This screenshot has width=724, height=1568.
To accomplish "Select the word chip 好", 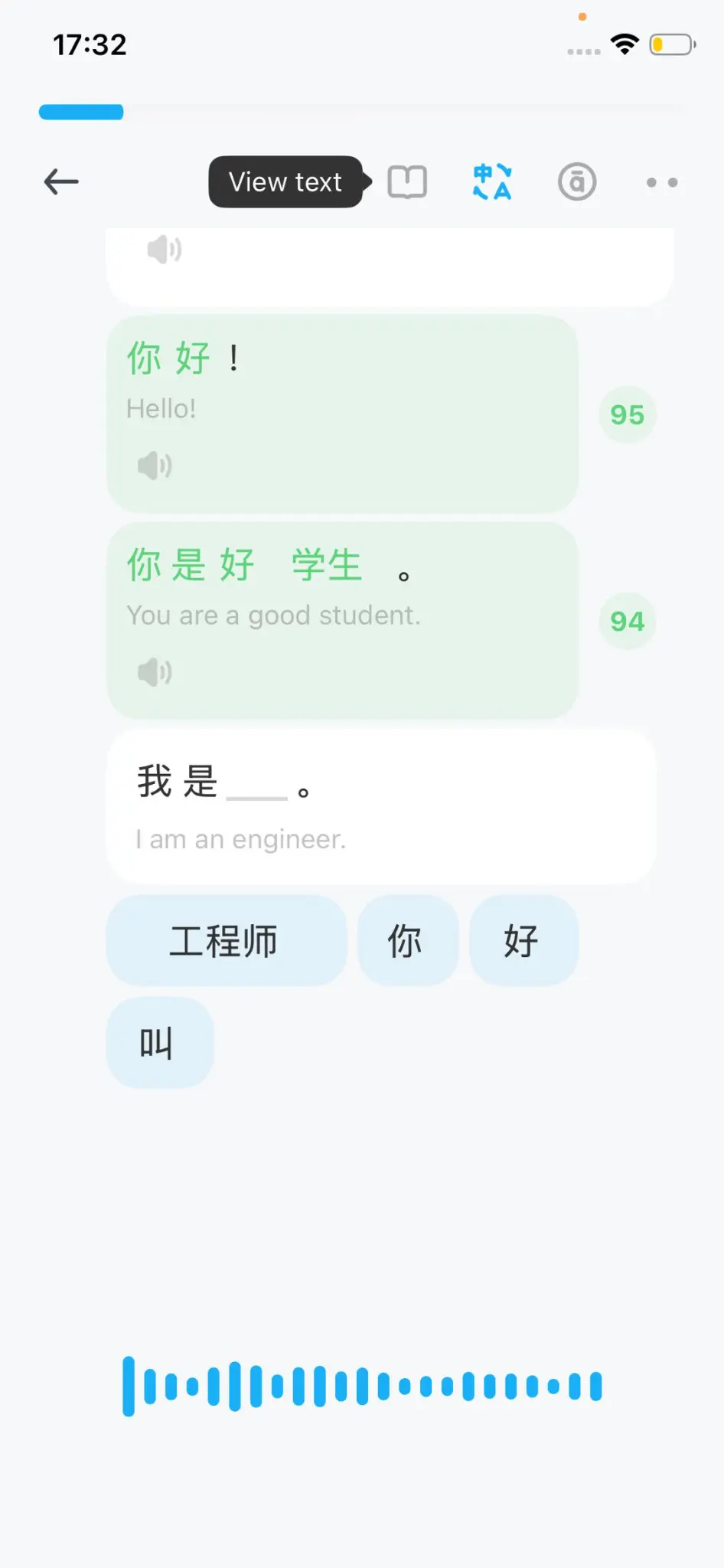I will click(524, 940).
